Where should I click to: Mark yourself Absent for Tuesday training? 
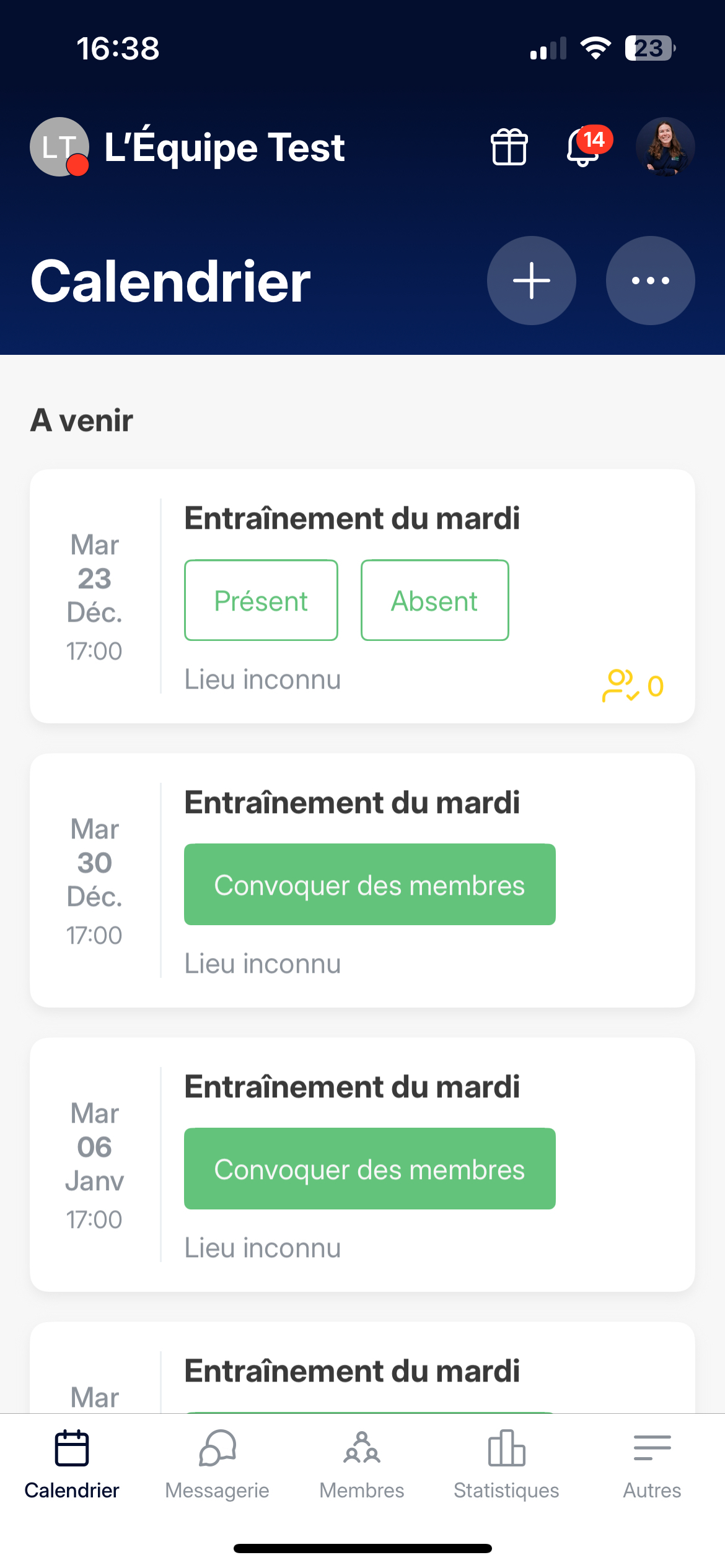coord(434,600)
